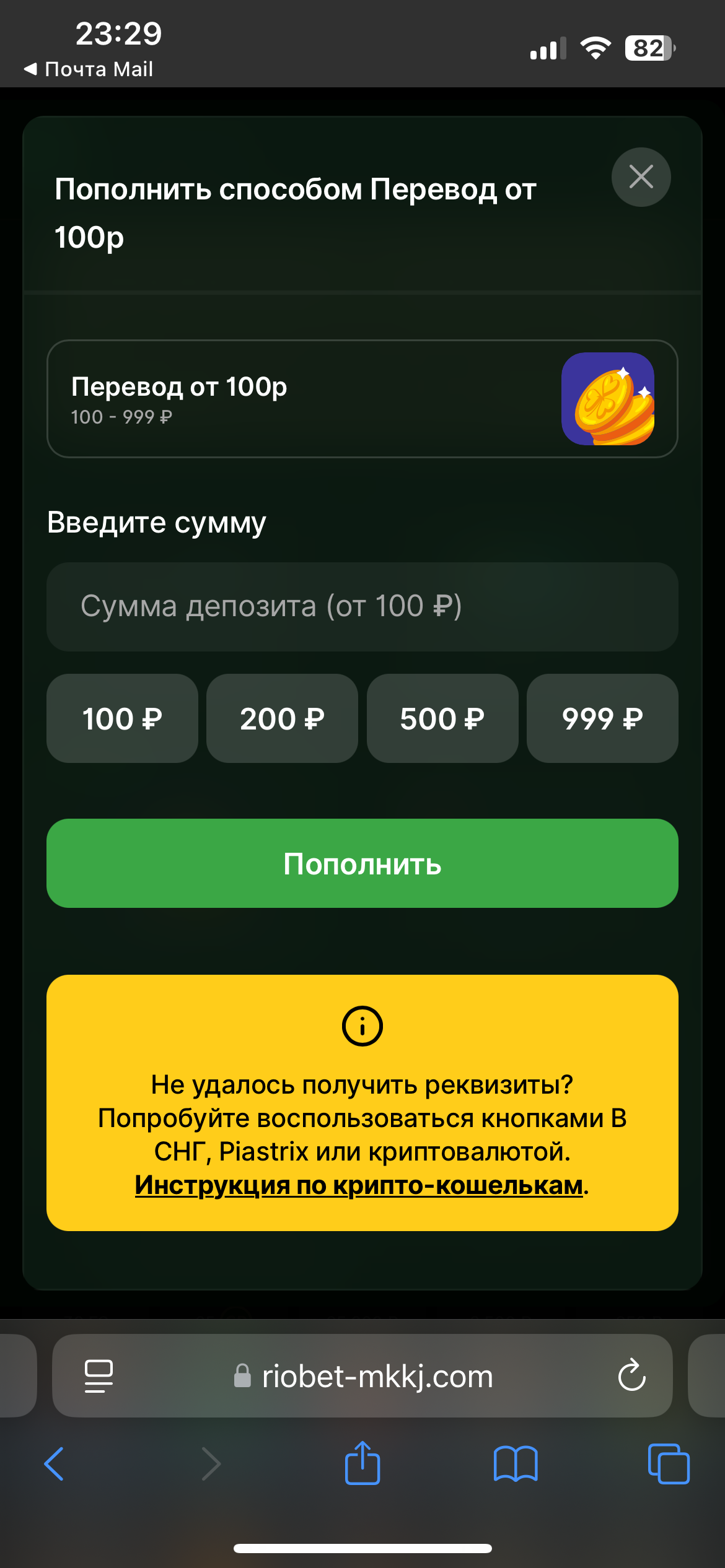Pick the 500 ₽ preset amount
The width and height of the screenshot is (725, 1568).
442,718
